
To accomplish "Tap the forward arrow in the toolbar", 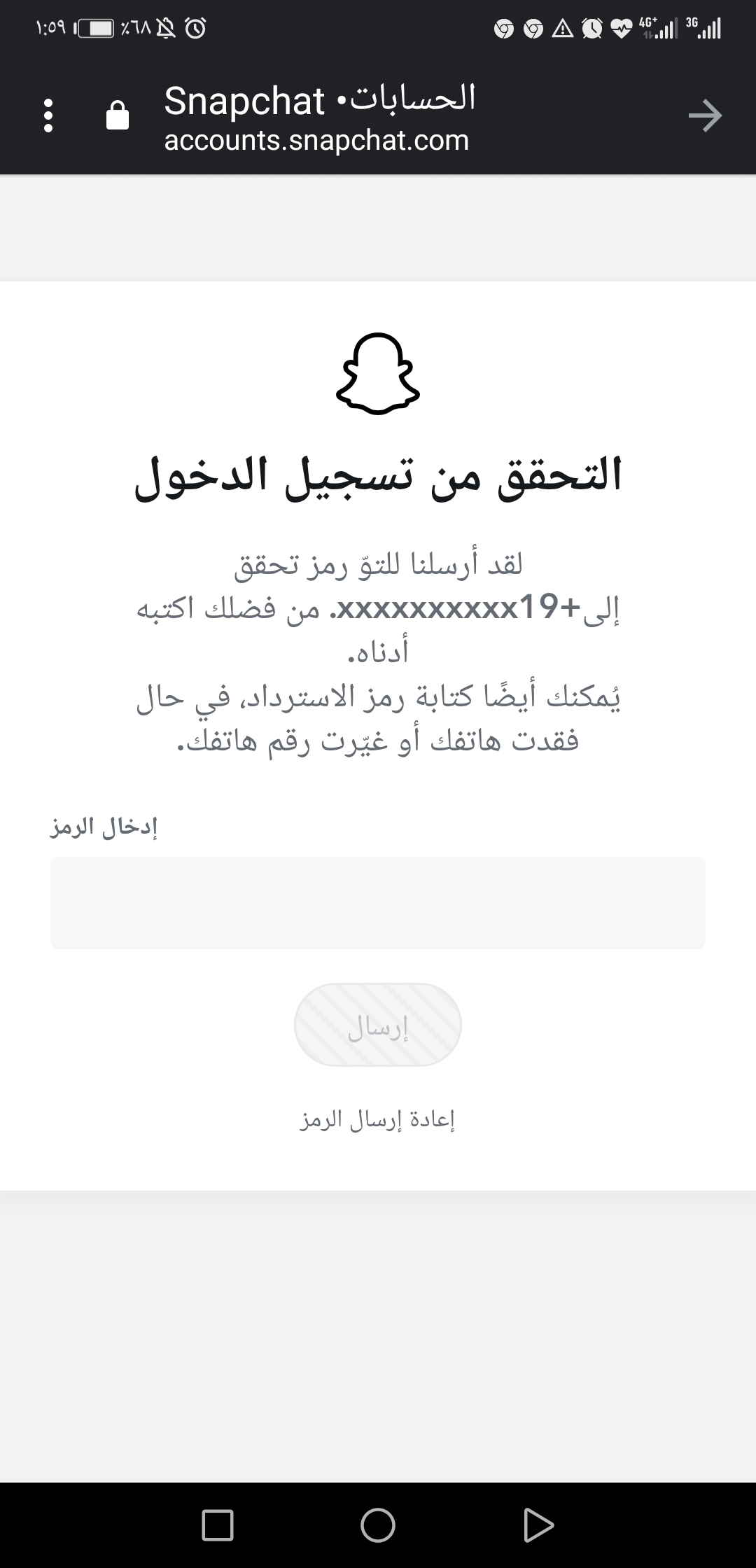I will 705,115.
